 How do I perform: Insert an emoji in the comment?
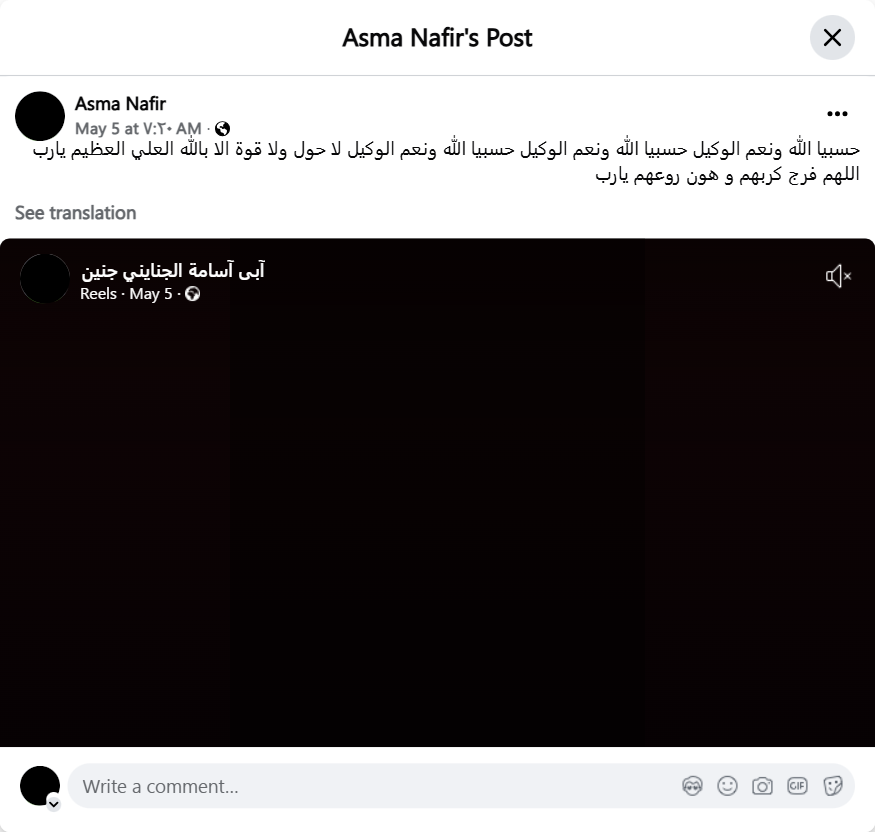click(728, 786)
